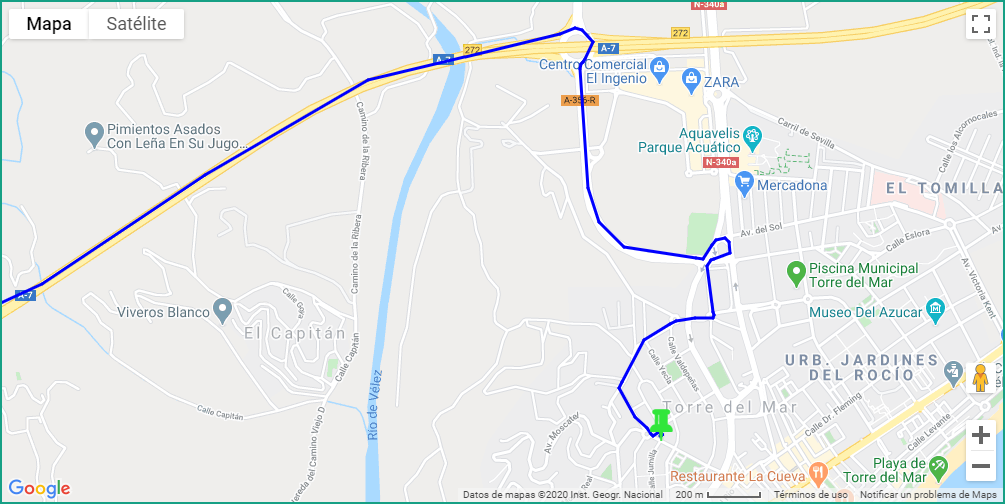This screenshot has height=504, width=1005.
Task: Select Aquavelis Parque Acuático marker
Action: [x=753, y=135]
